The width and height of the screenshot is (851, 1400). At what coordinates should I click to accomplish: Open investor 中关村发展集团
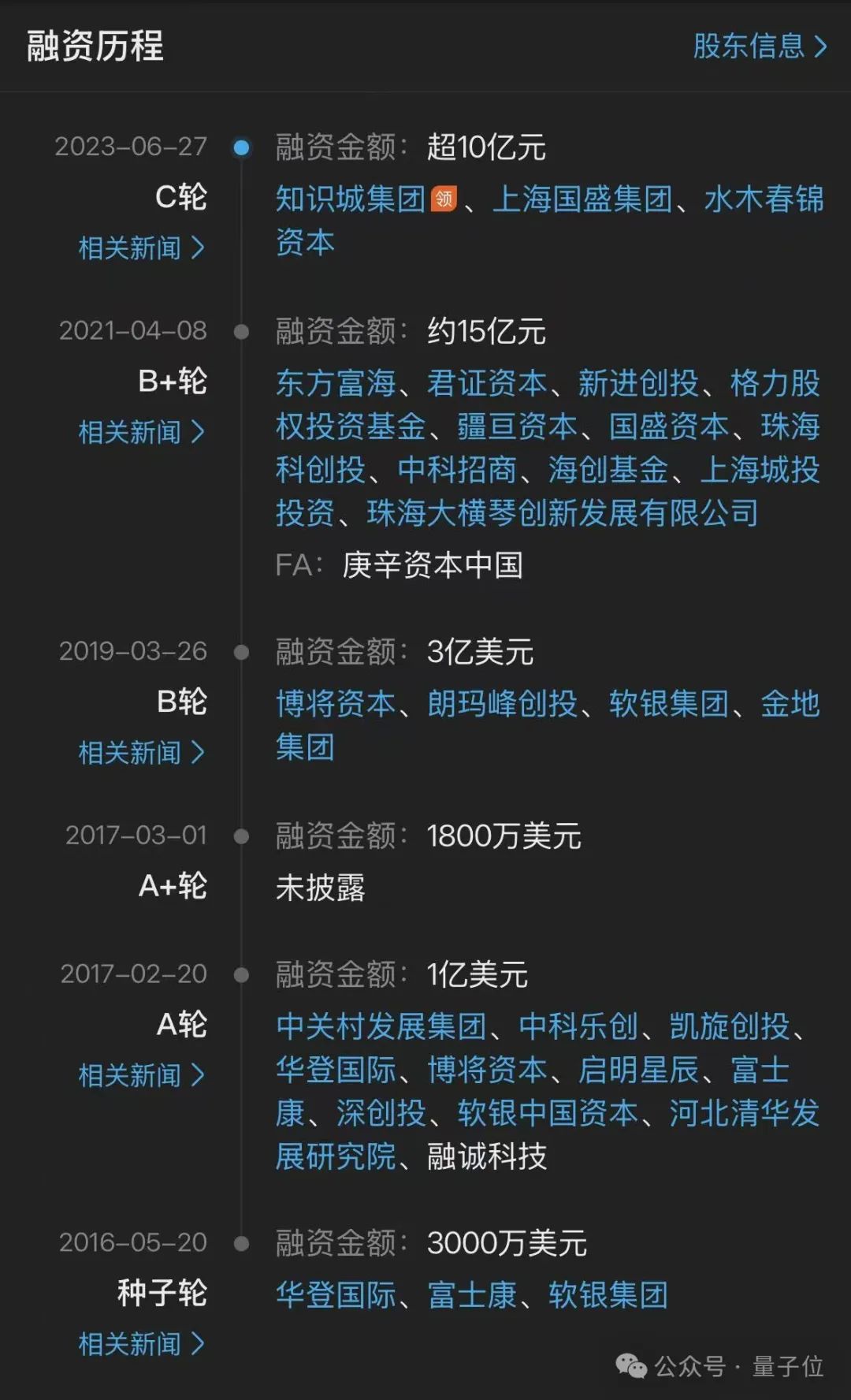tap(381, 1026)
